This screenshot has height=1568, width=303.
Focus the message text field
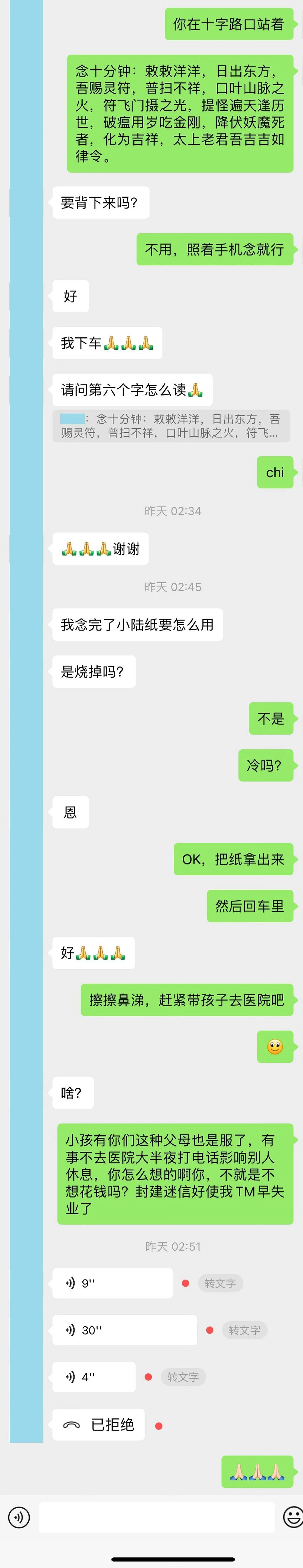pyautogui.click(x=157, y=1517)
